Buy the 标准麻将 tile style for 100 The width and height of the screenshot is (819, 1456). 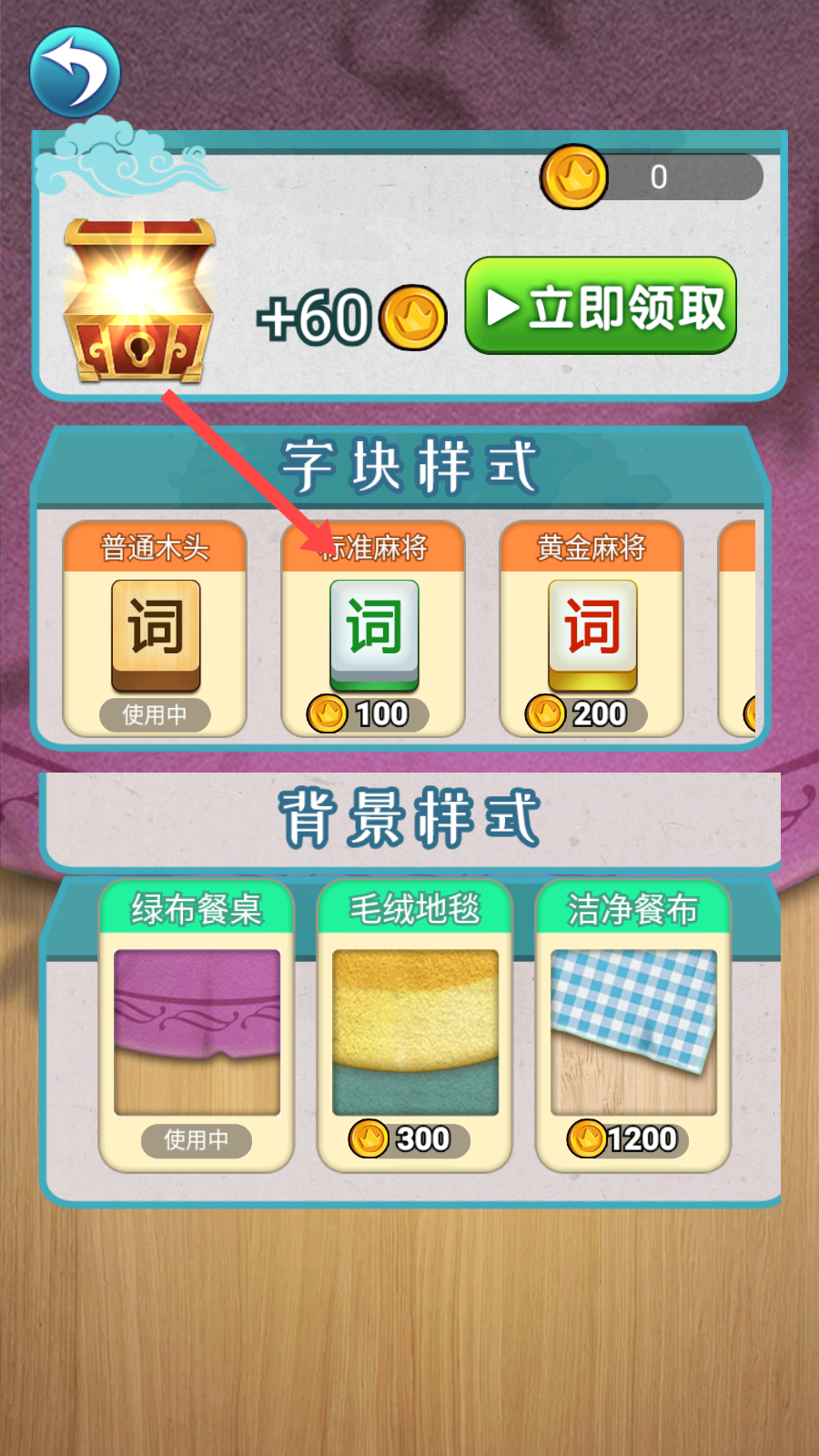pos(373,629)
